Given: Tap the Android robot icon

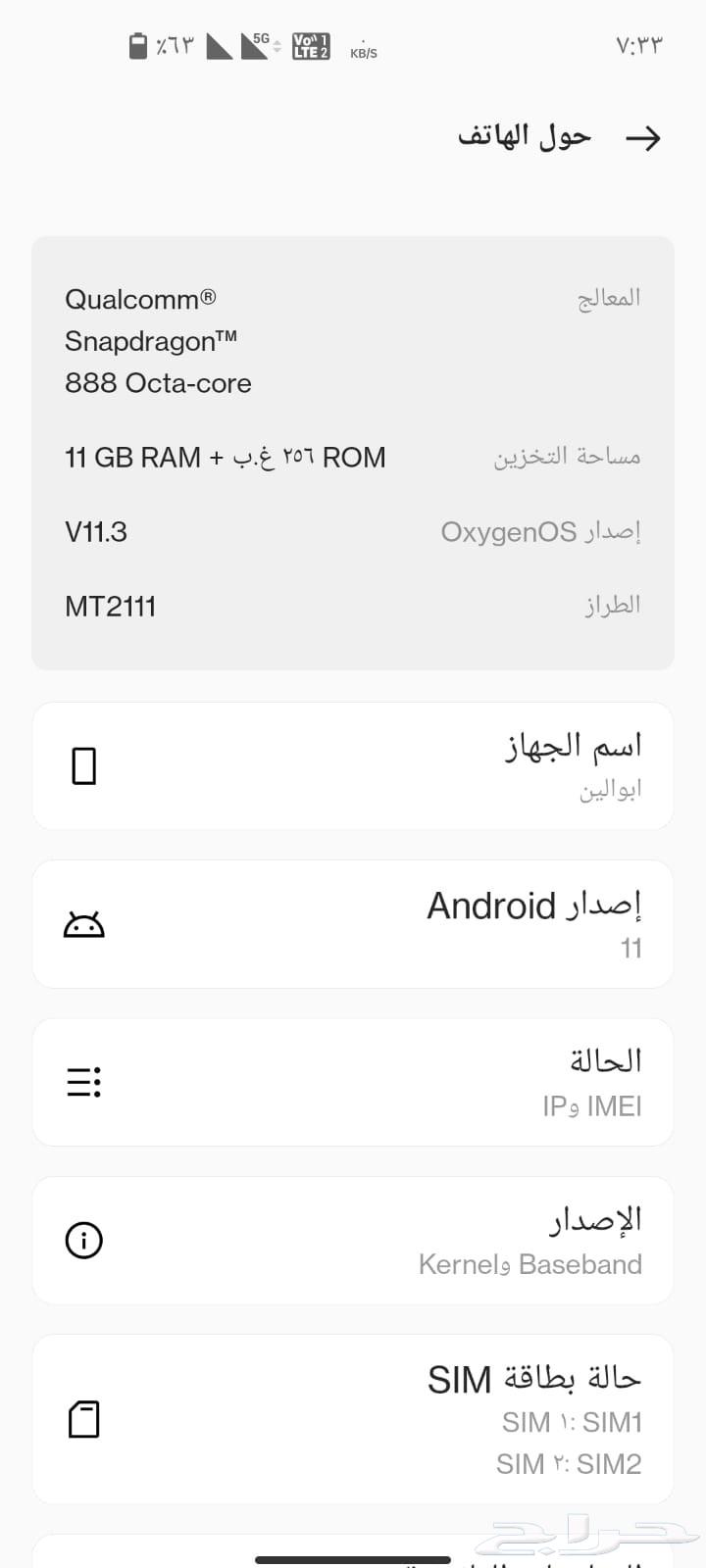Looking at the screenshot, I should coord(84,922).
